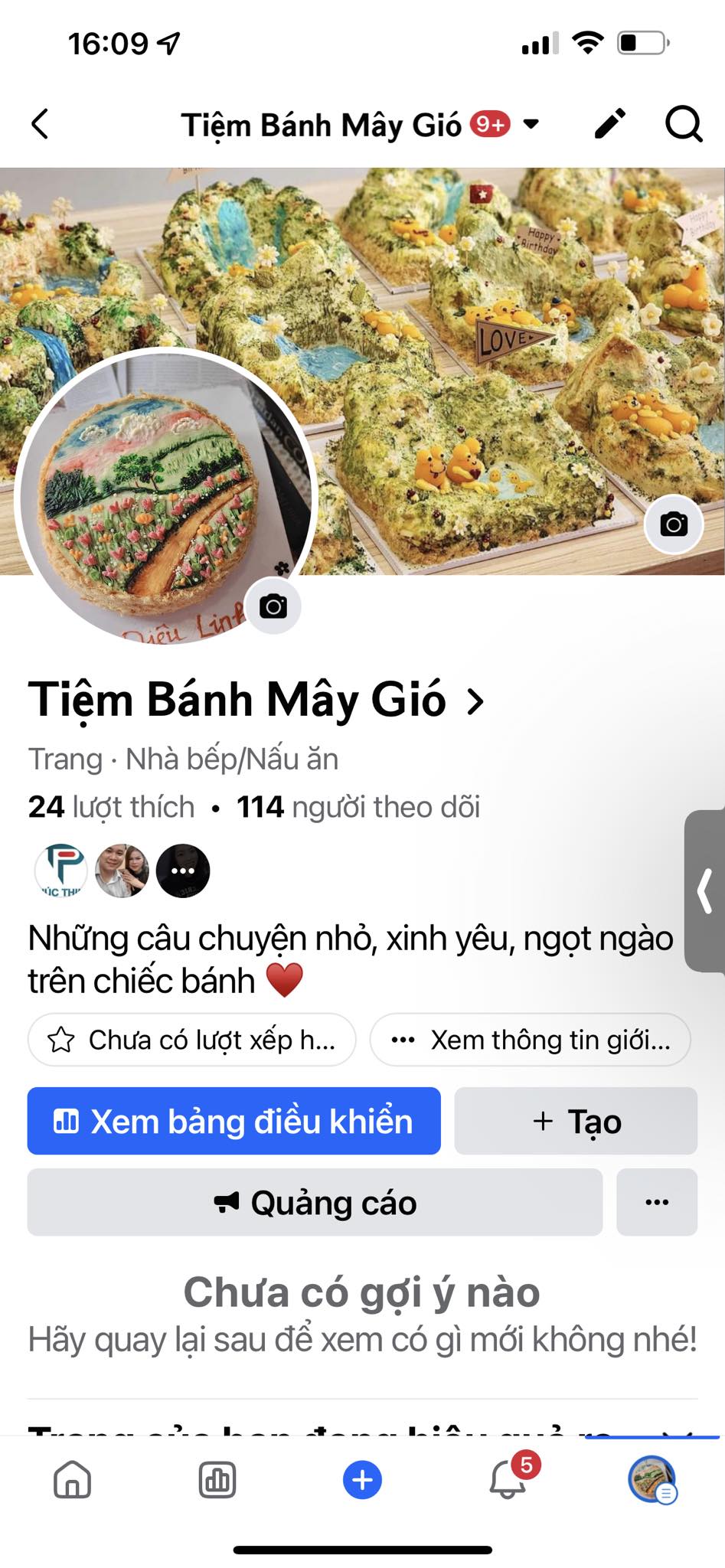Tap the pencil edit icon
Viewport: 725px width, 1568px height.
coord(609,125)
